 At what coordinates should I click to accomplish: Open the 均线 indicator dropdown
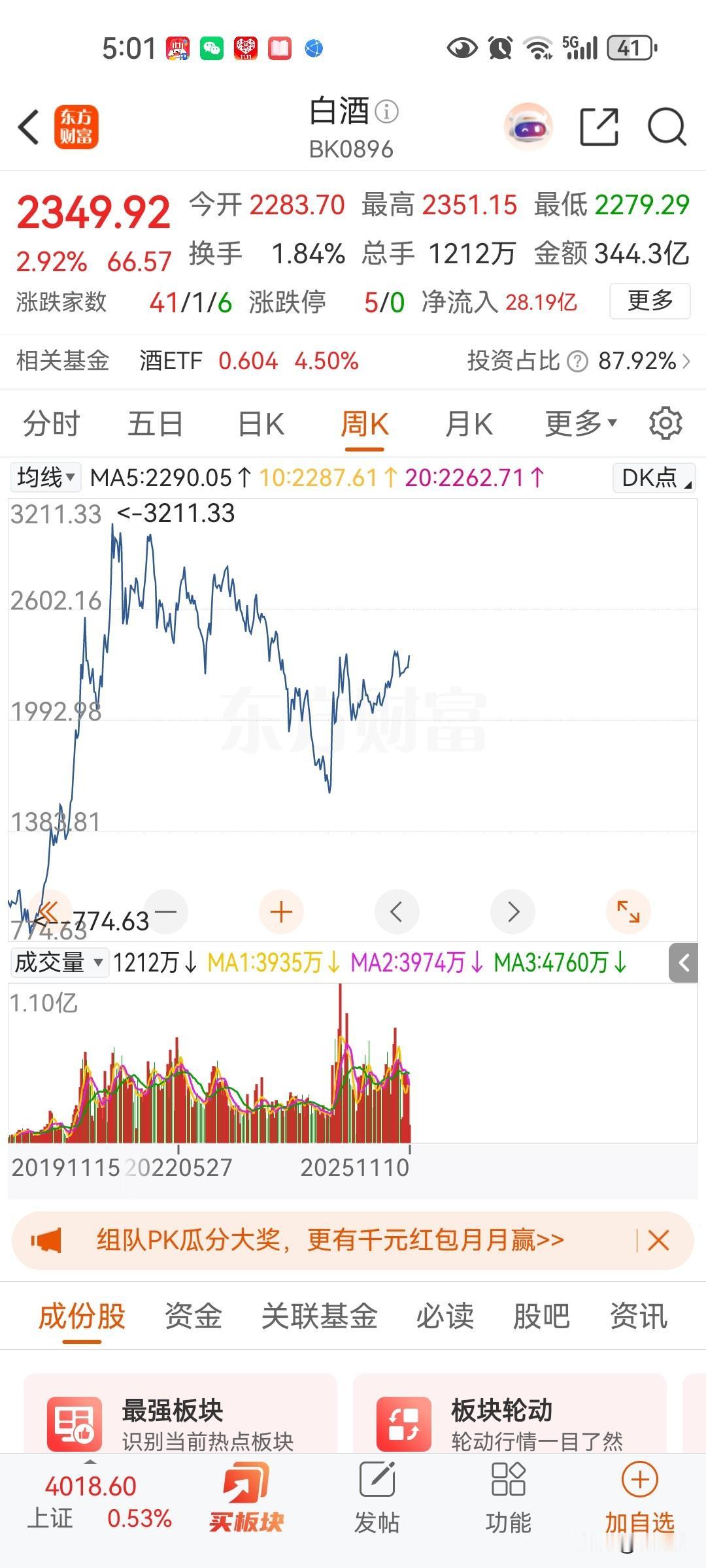click(46, 478)
